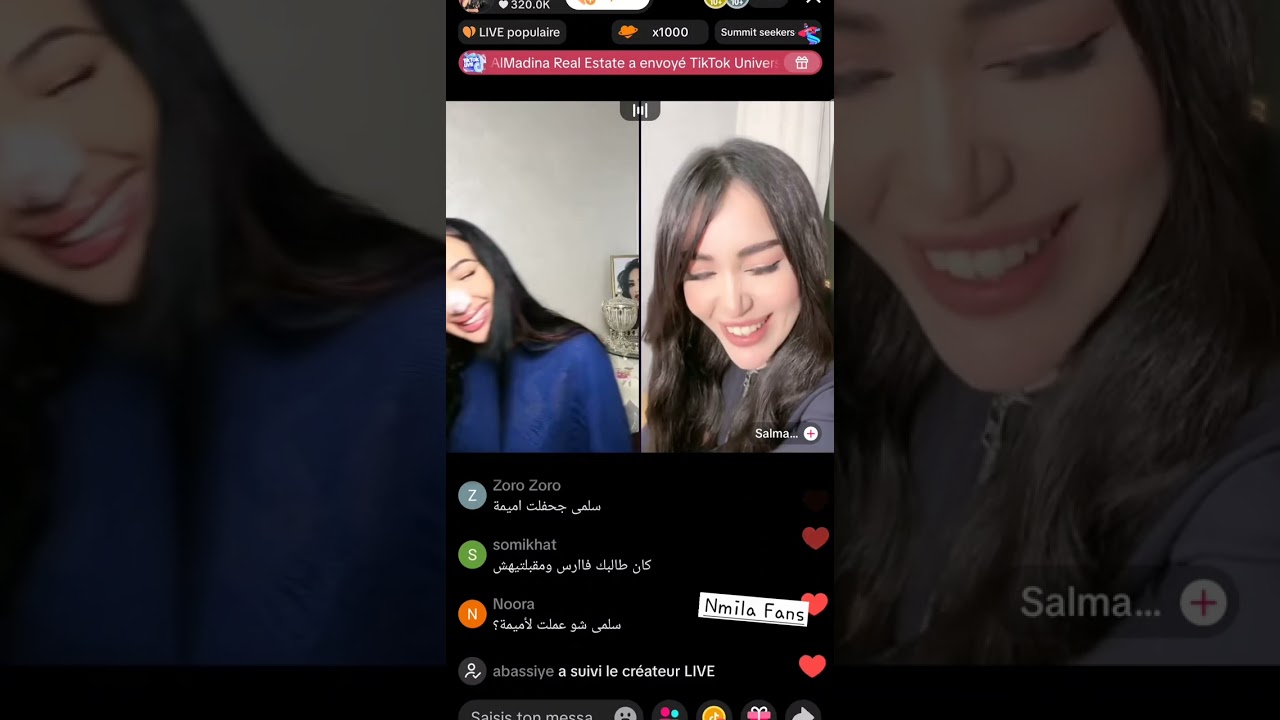This screenshot has width=1280, height=720.
Task: Open the AlMadina Real Estate gift banner
Action: 640,63
